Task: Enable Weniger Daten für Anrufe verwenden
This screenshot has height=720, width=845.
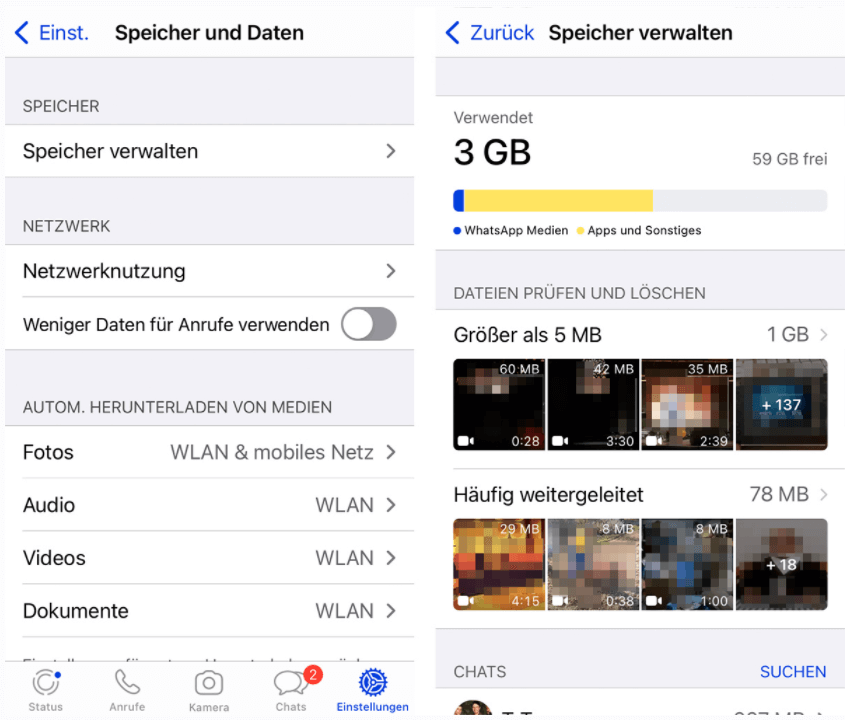Action: tap(368, 324)
